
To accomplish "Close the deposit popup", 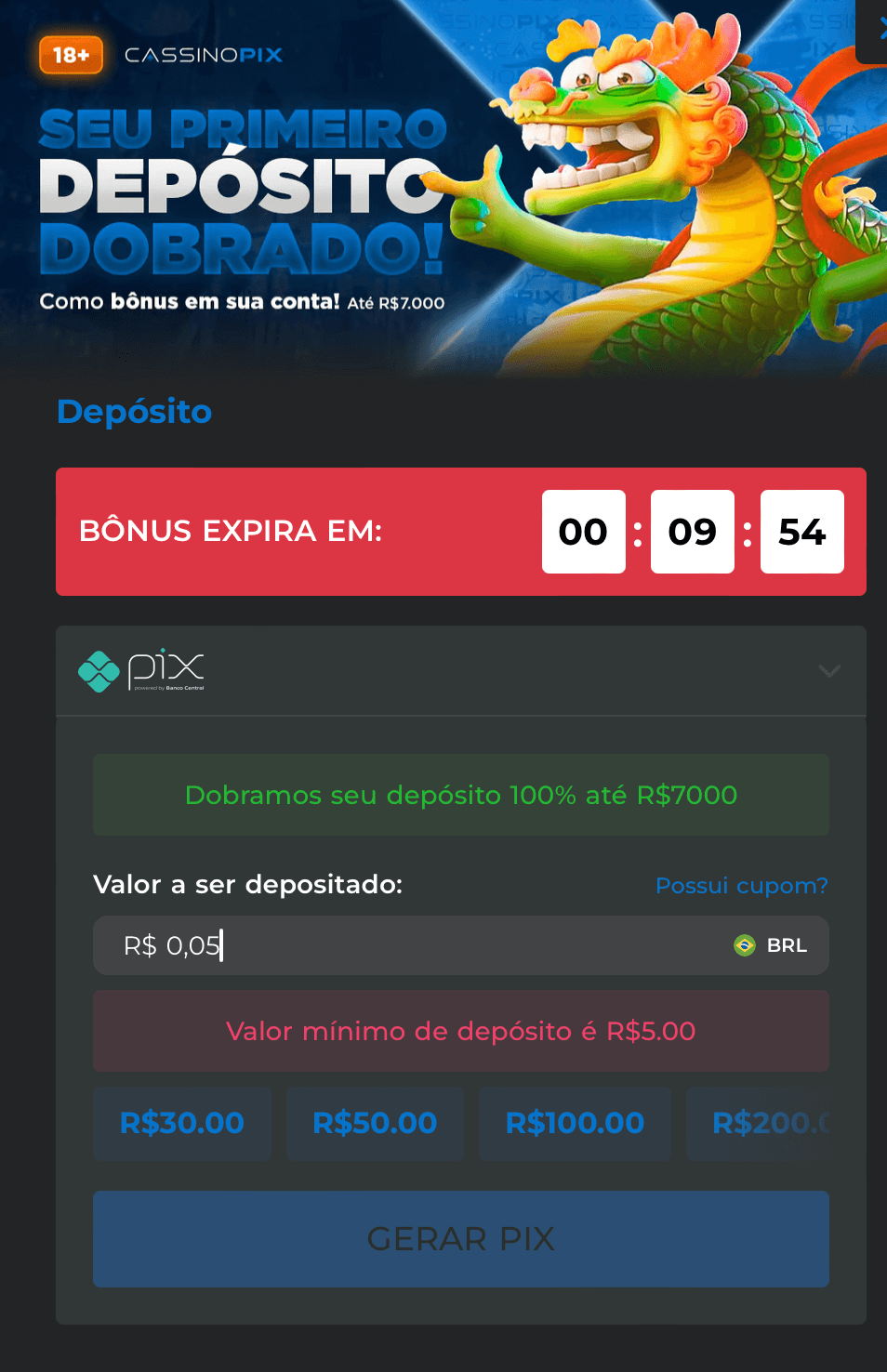I will tap(878, 30).
